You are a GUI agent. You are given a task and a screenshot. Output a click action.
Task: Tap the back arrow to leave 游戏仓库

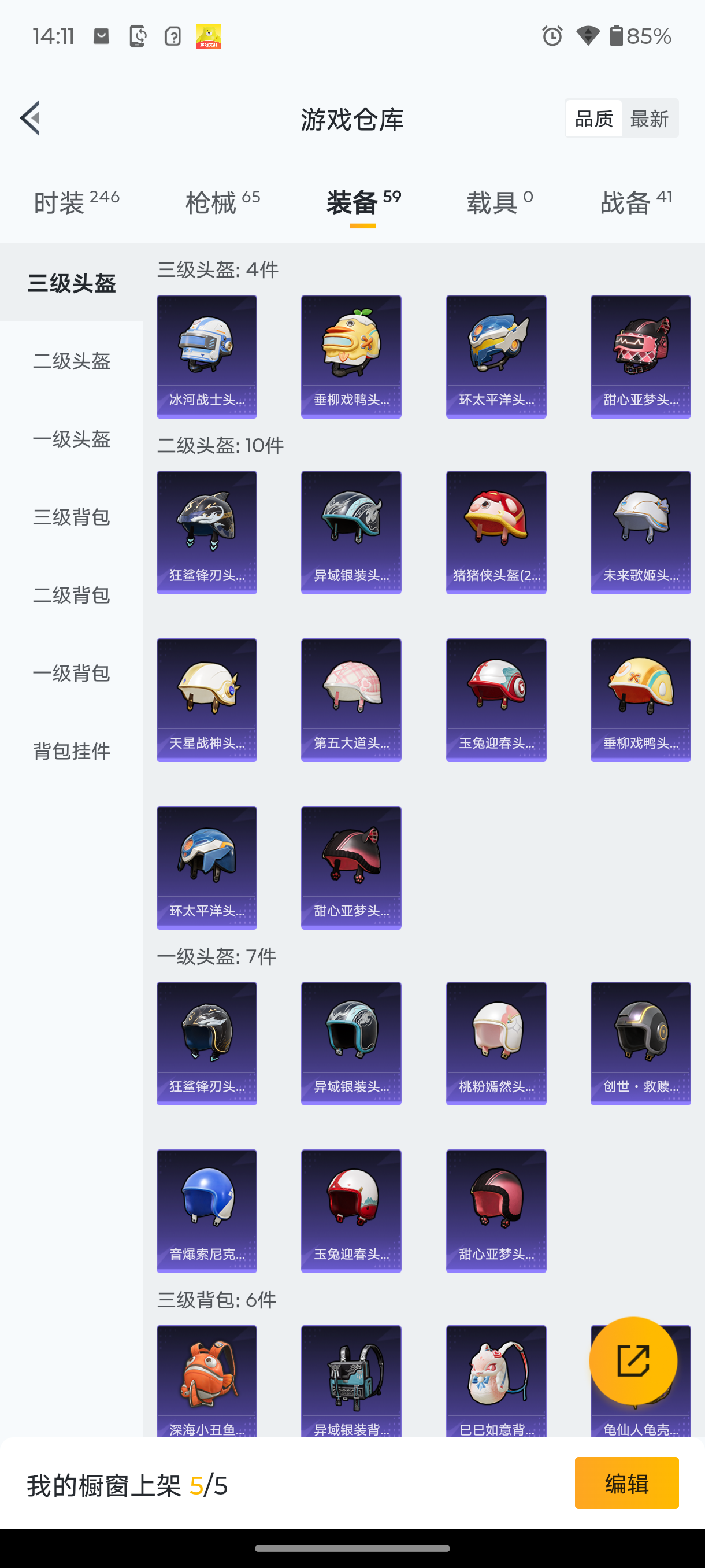pyautogui.click(x=31, y=119)
